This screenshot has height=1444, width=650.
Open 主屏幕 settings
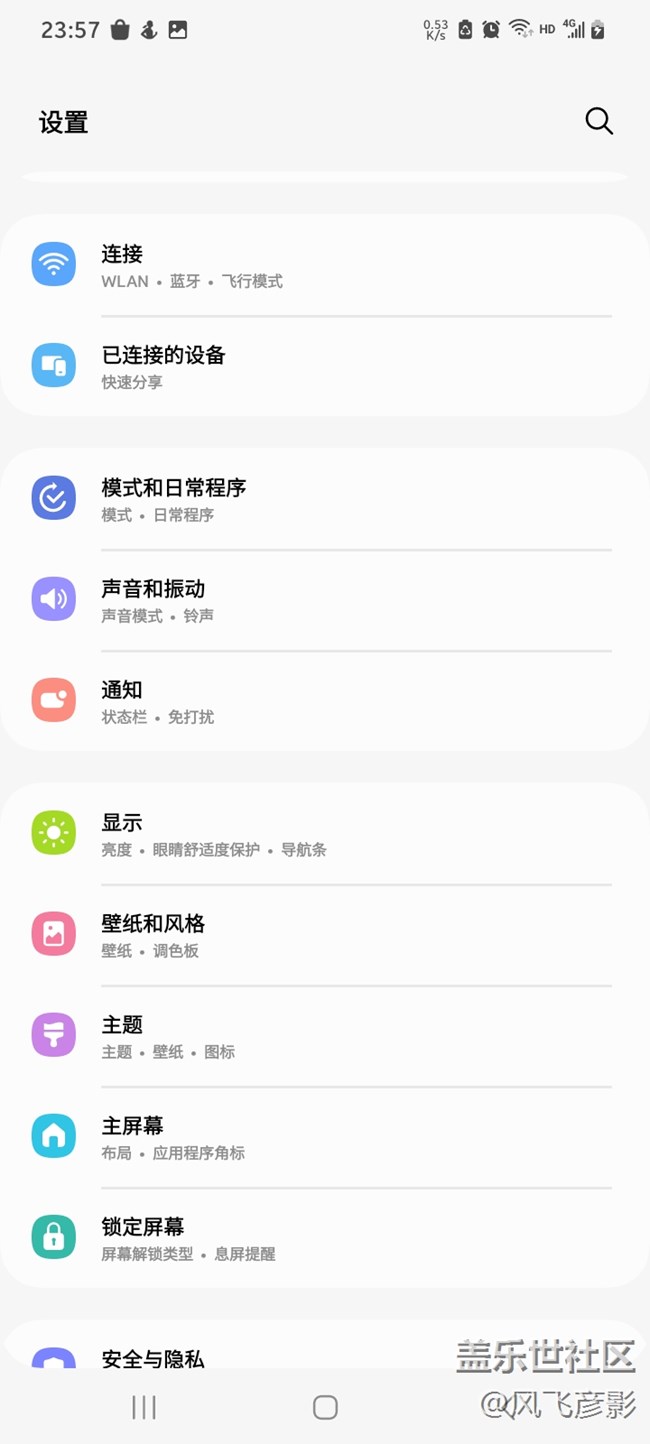pos(324,1137)
